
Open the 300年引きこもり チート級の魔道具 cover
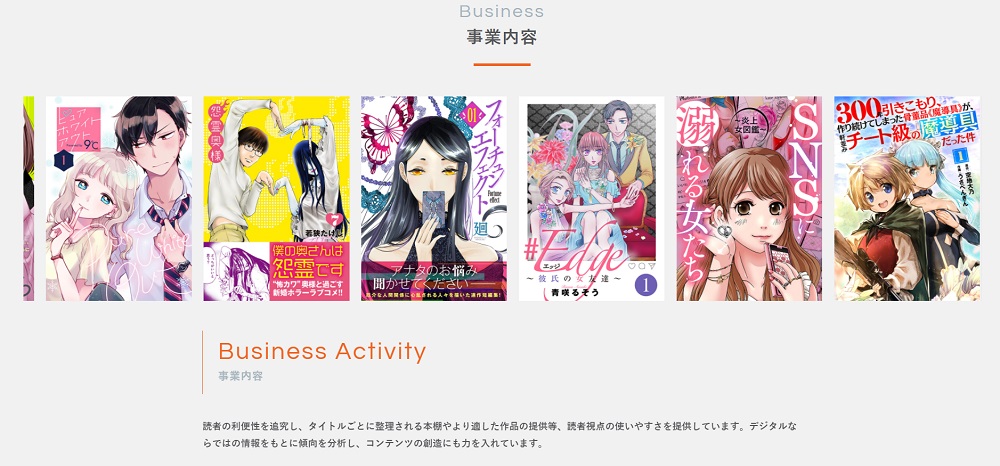(x=907, y=198)
